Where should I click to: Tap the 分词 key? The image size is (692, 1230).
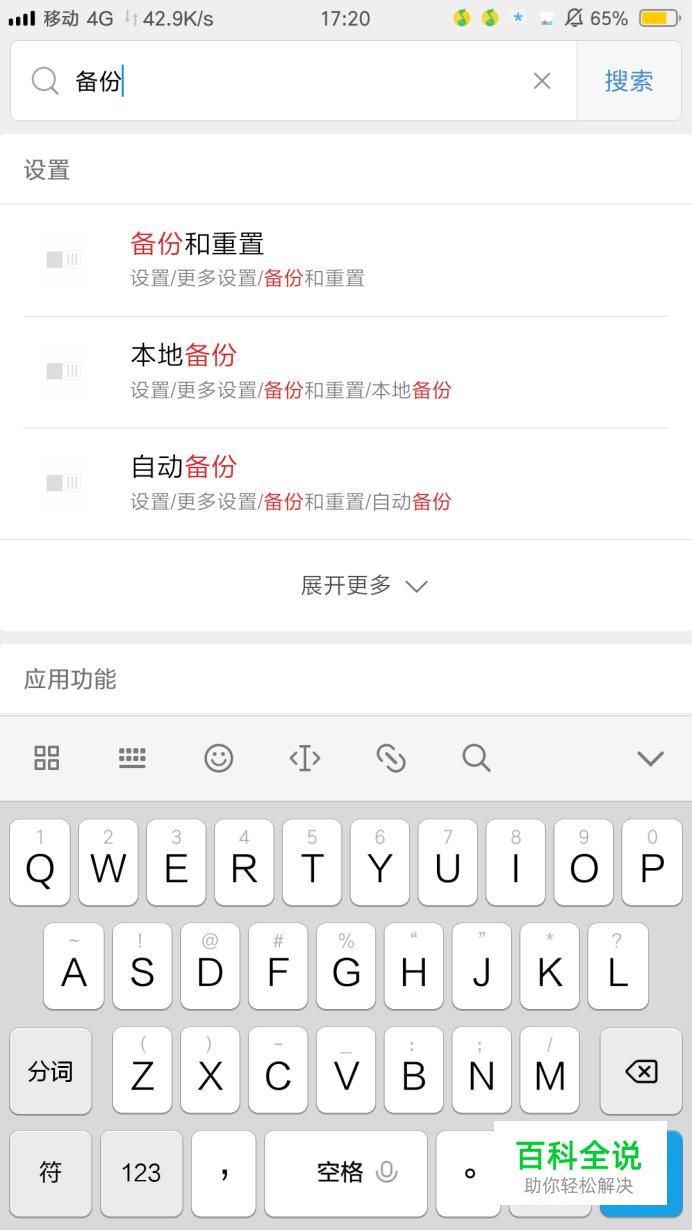tap(50, 1072)
